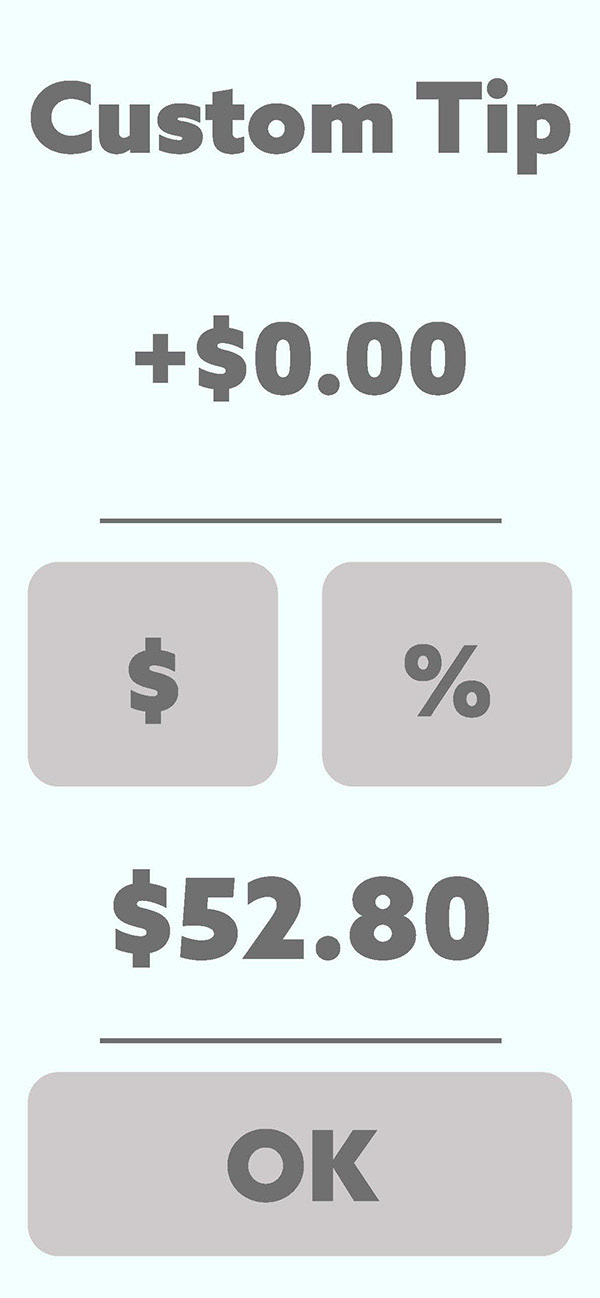Switch tip entry to percentage
This screenshot has height=1298, width=600.
[x=447, y=674]
